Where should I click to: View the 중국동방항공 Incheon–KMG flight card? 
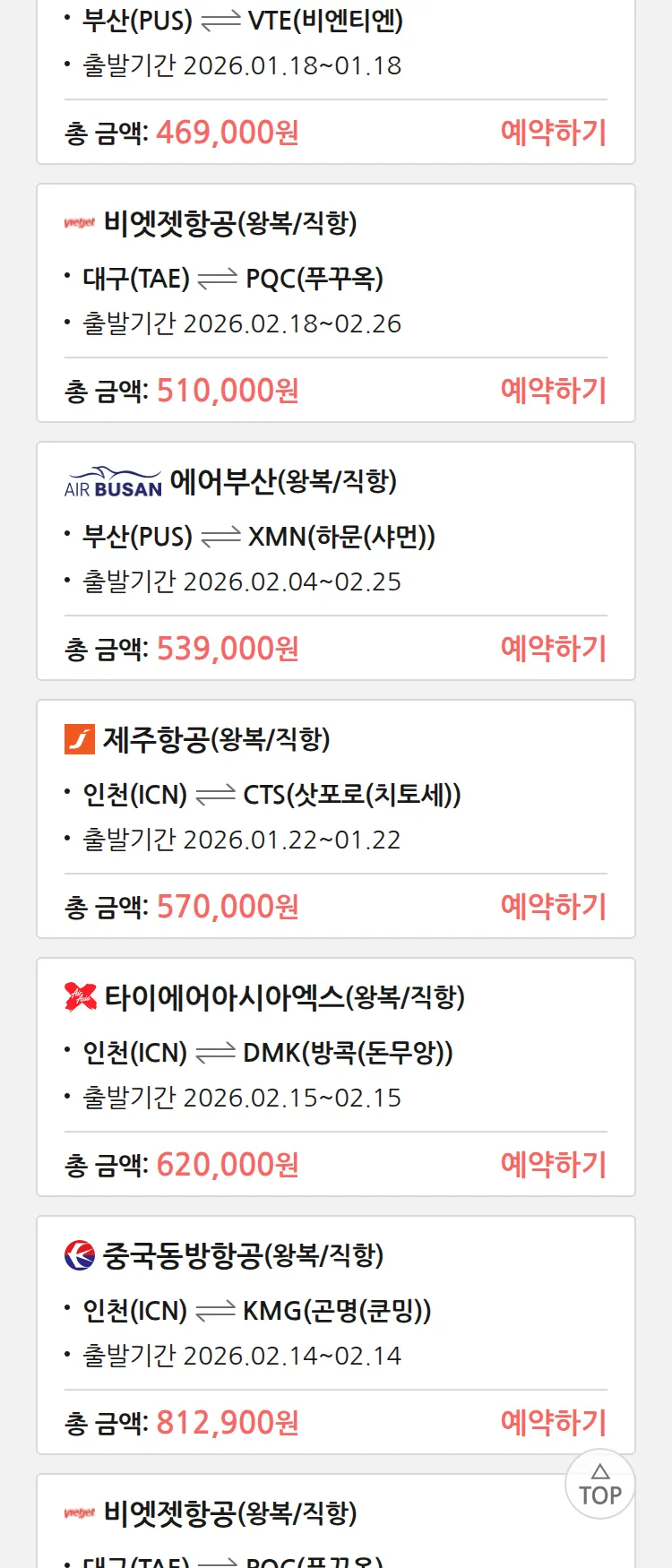[x=335, y=1310]
